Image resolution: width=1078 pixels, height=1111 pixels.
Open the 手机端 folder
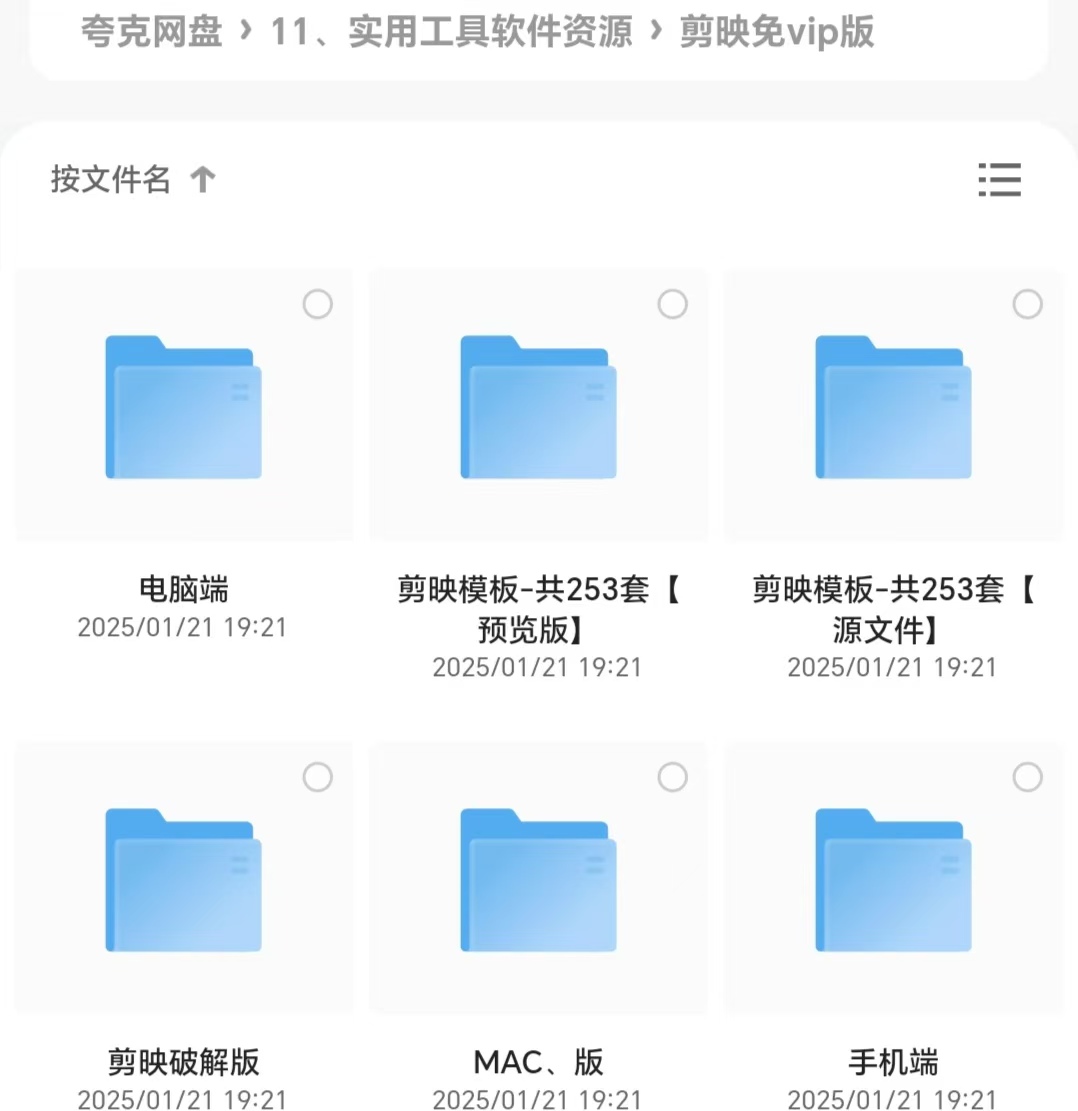pos(893,880)
